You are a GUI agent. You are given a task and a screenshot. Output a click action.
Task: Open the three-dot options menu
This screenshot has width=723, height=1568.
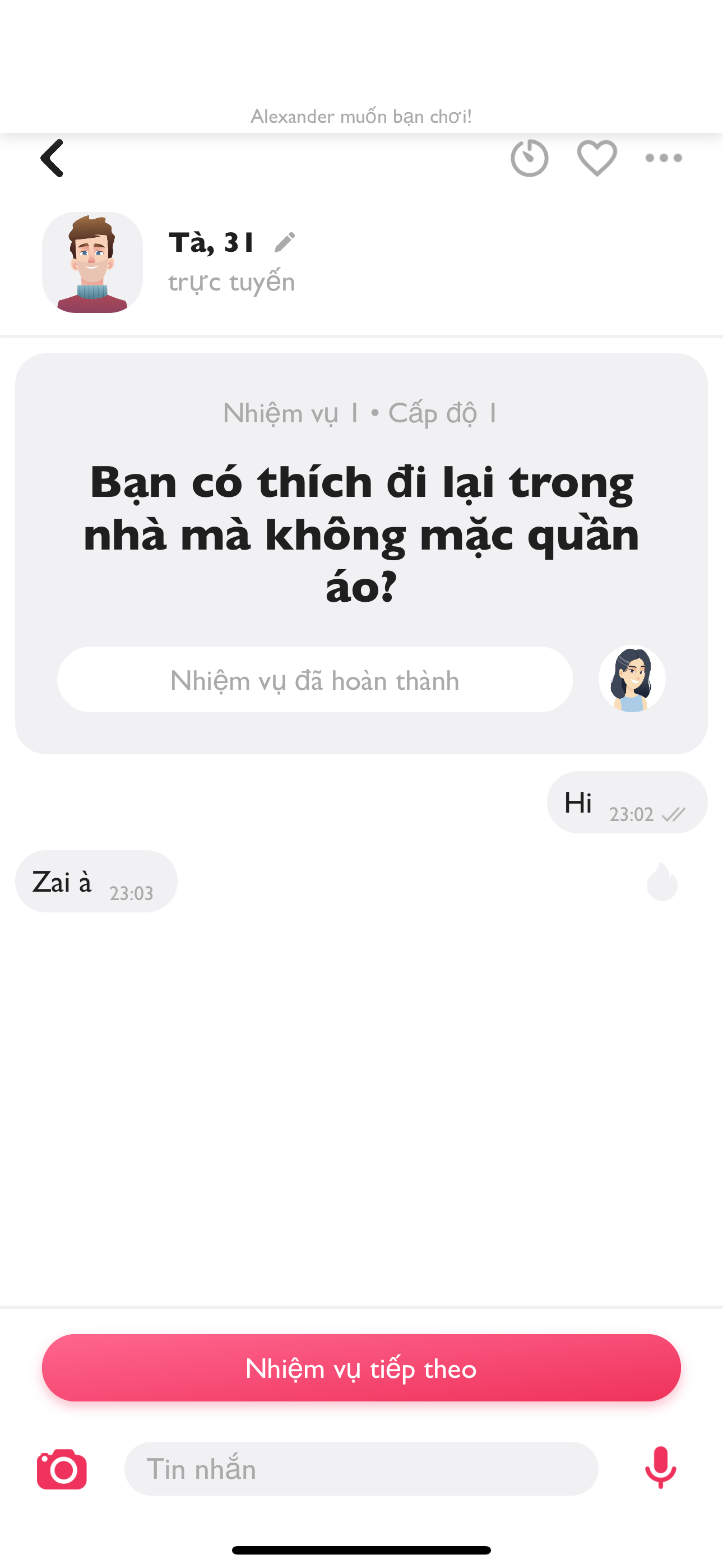tap(664, 158)
